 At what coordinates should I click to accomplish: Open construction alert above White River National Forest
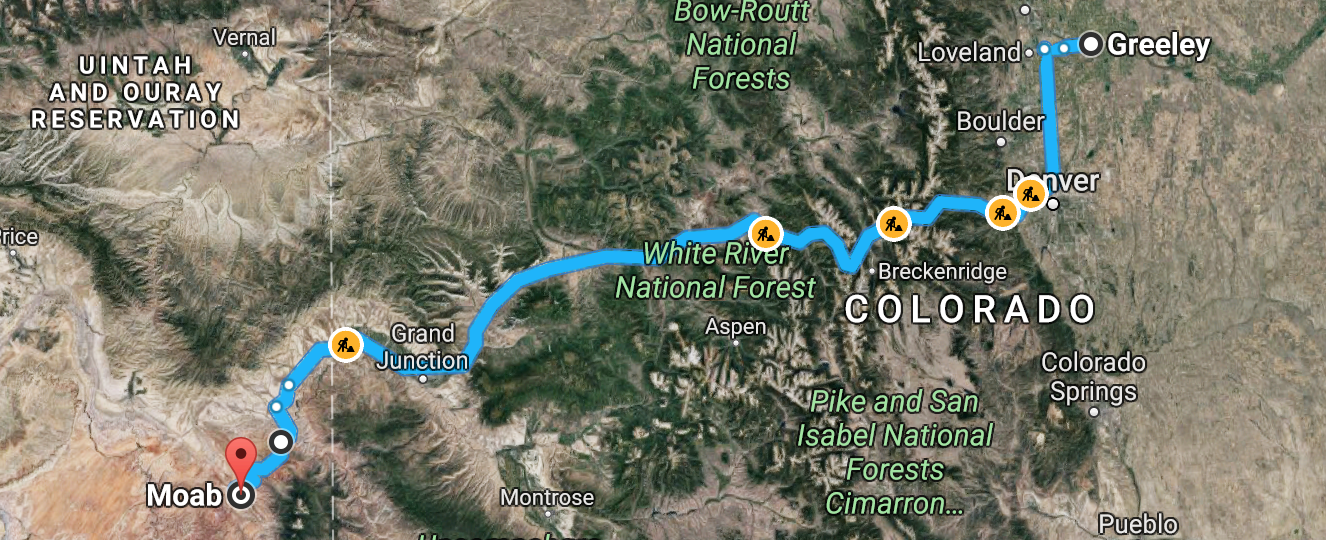(x=764, y=233)
